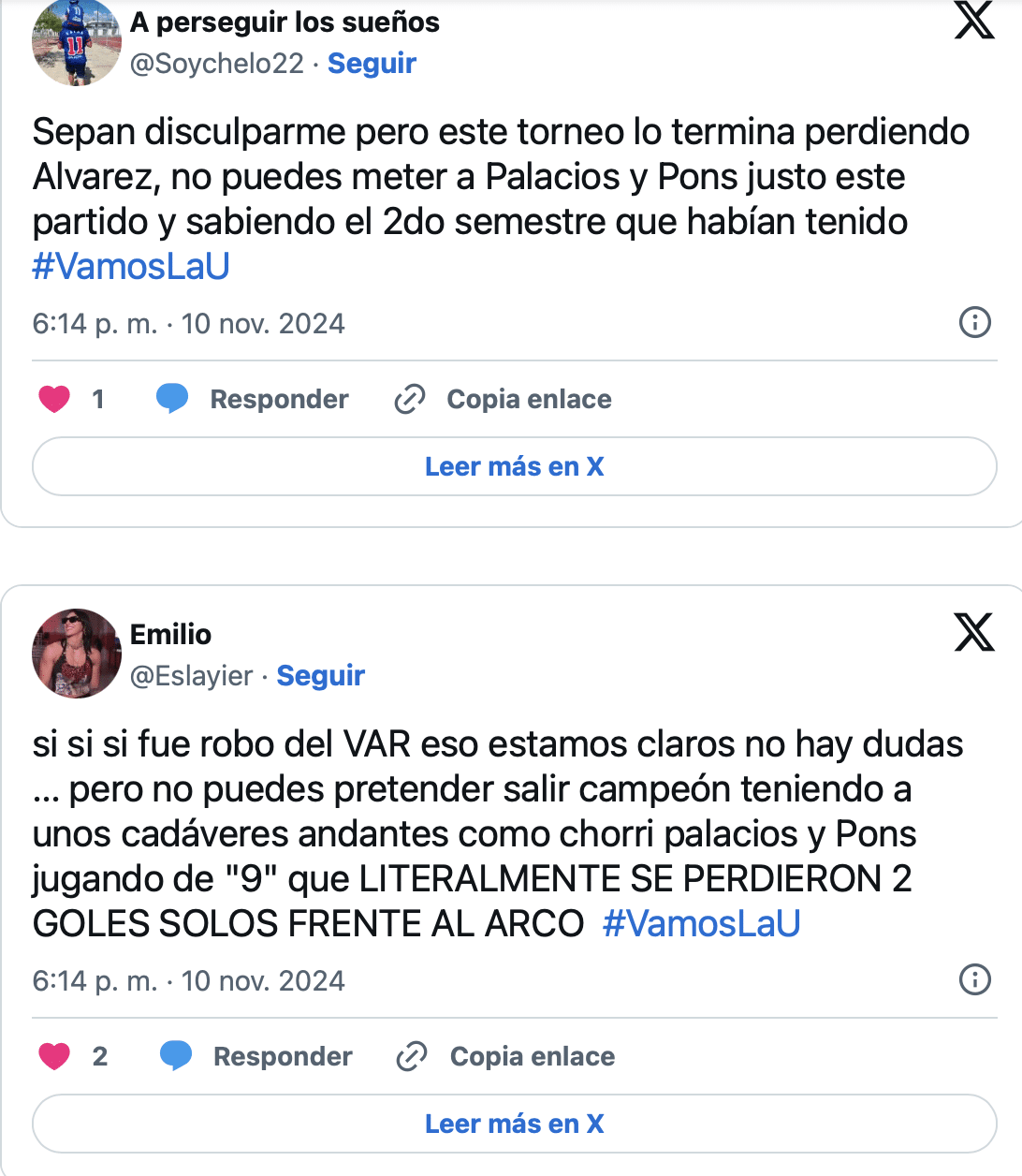The height and width of the screenshot is (1176, 1022).
Task: Like the tweet by @Soychelo22
Action: 54,400
